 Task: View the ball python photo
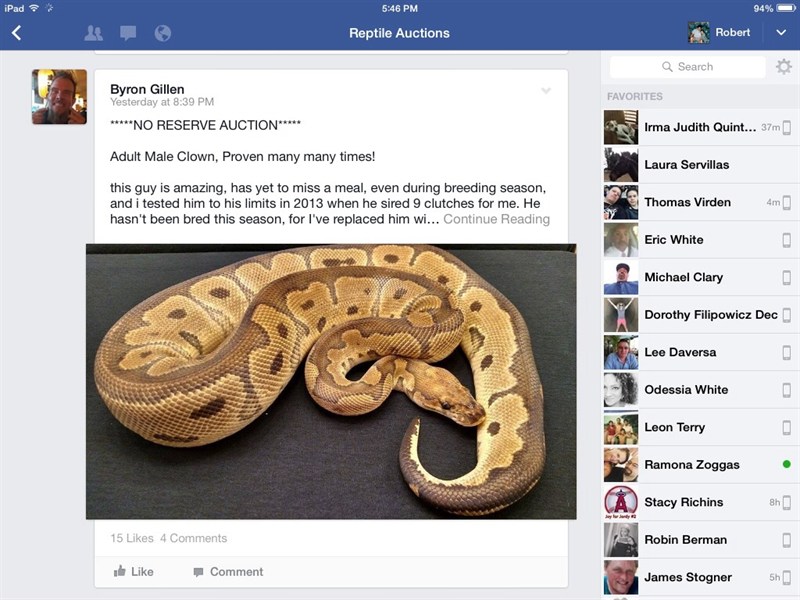click(330, 380)
